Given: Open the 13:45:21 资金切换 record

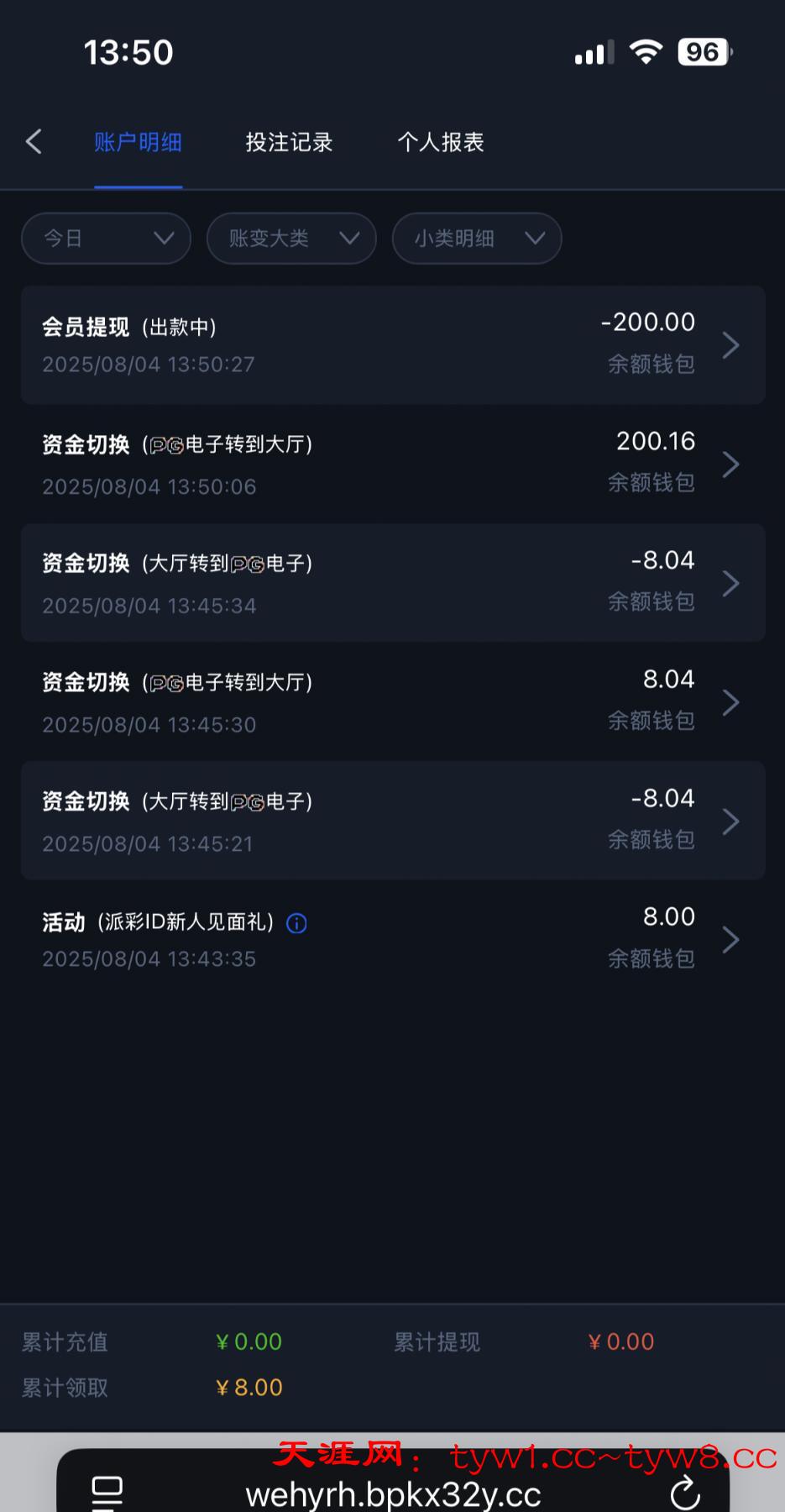Looking at the screenshot, I should pyautogui.click(x=393, y=821).
